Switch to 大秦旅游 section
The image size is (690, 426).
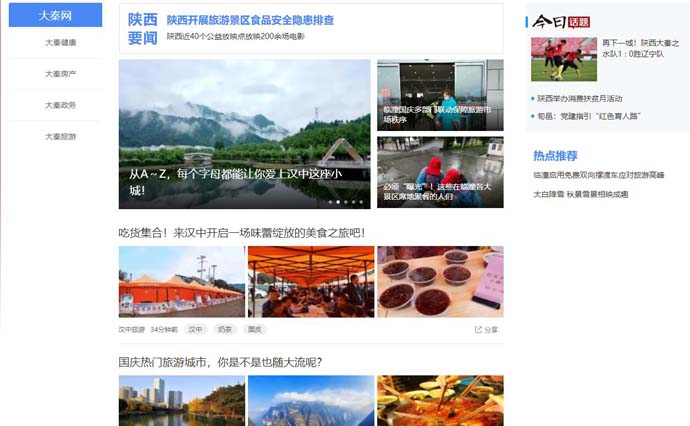(x=60, y=136)
